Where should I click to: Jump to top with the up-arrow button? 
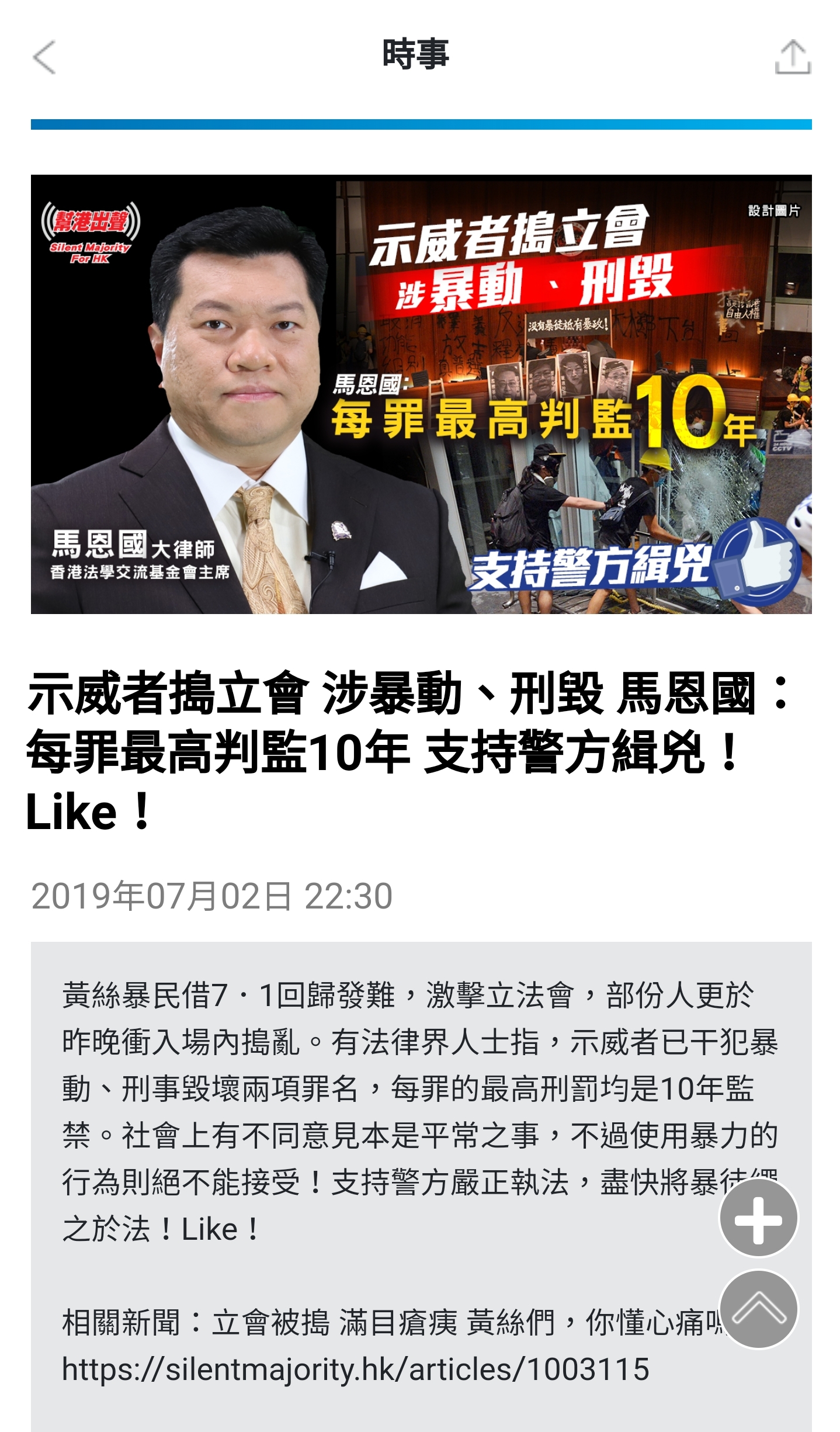758,1309
